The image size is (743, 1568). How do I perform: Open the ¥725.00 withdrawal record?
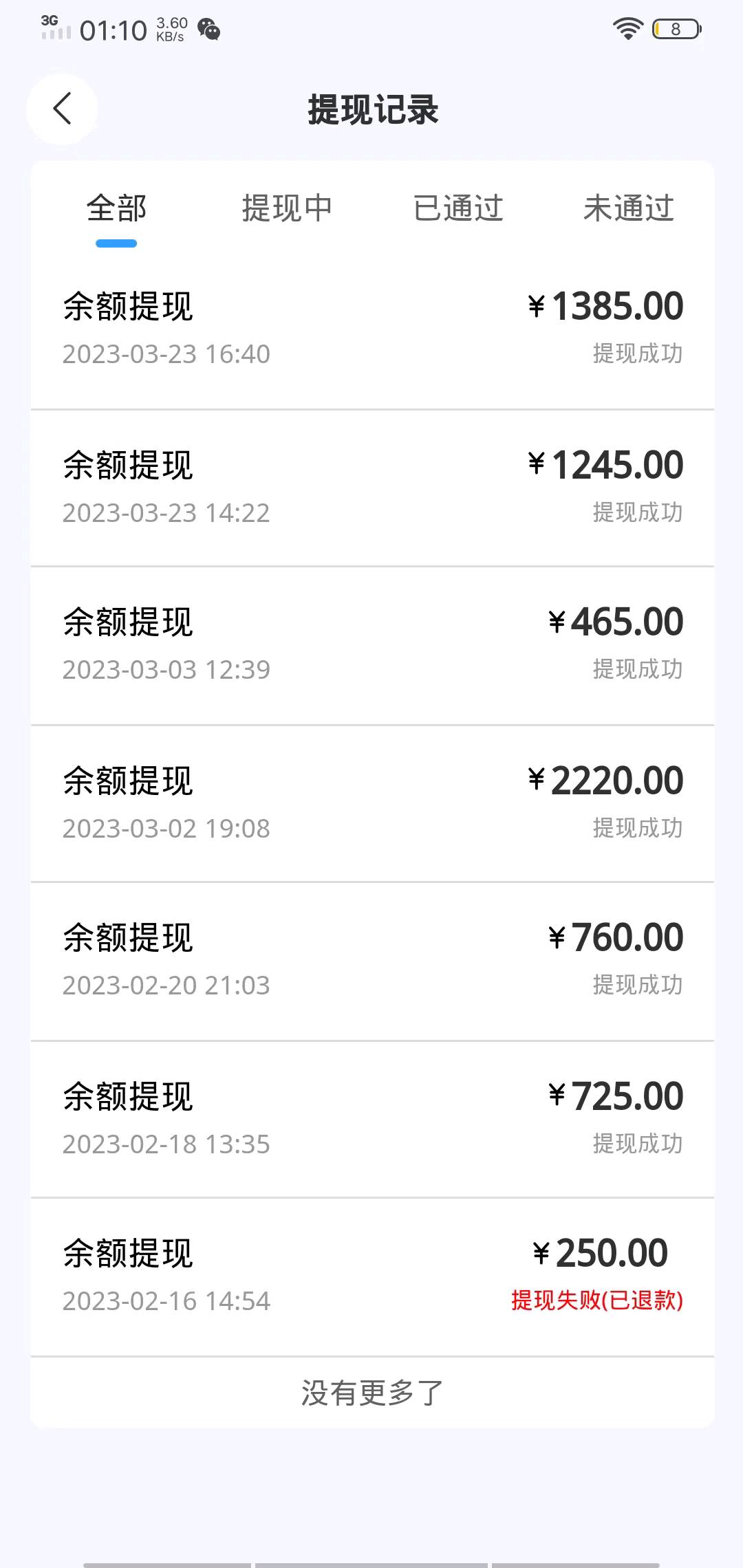click(372, 1119)
